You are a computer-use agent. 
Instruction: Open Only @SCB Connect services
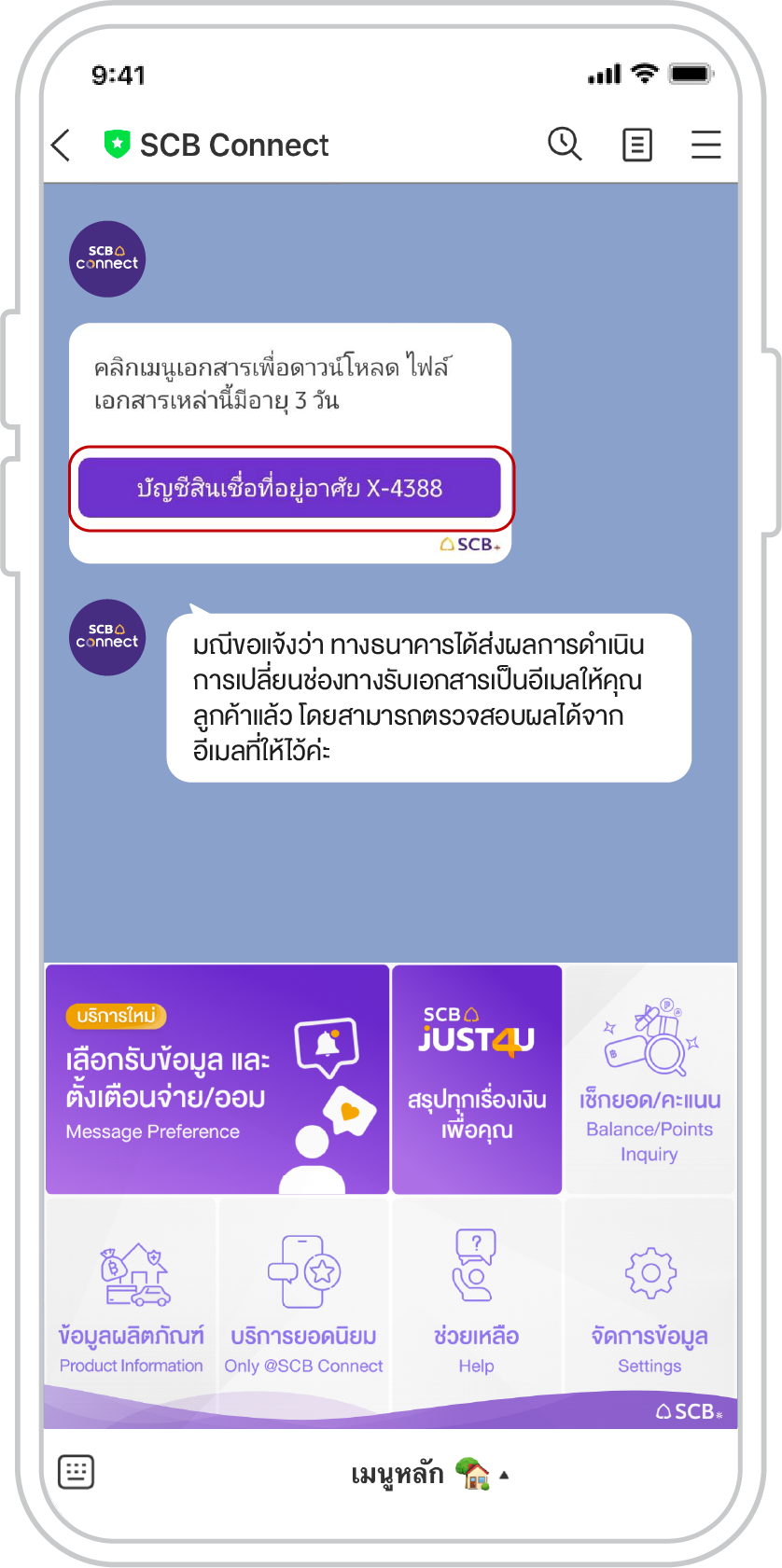tap(303, 1306)
